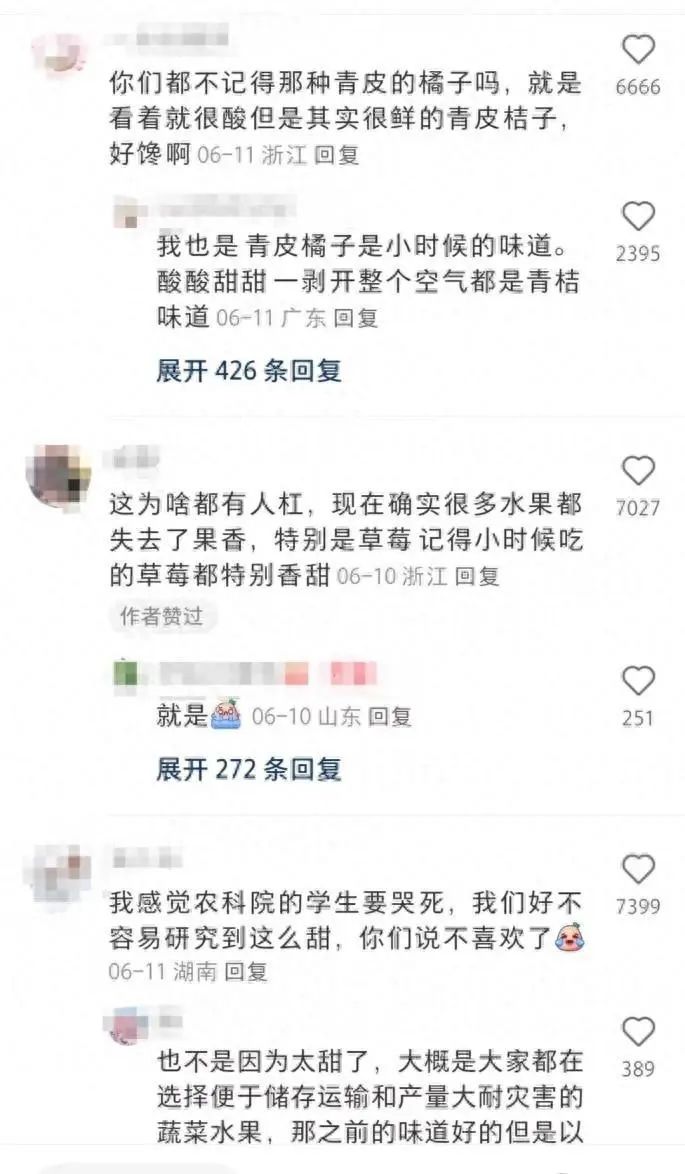
Task: Reply to the 草莓 comment from 浙江
Action: click(477, 577)
